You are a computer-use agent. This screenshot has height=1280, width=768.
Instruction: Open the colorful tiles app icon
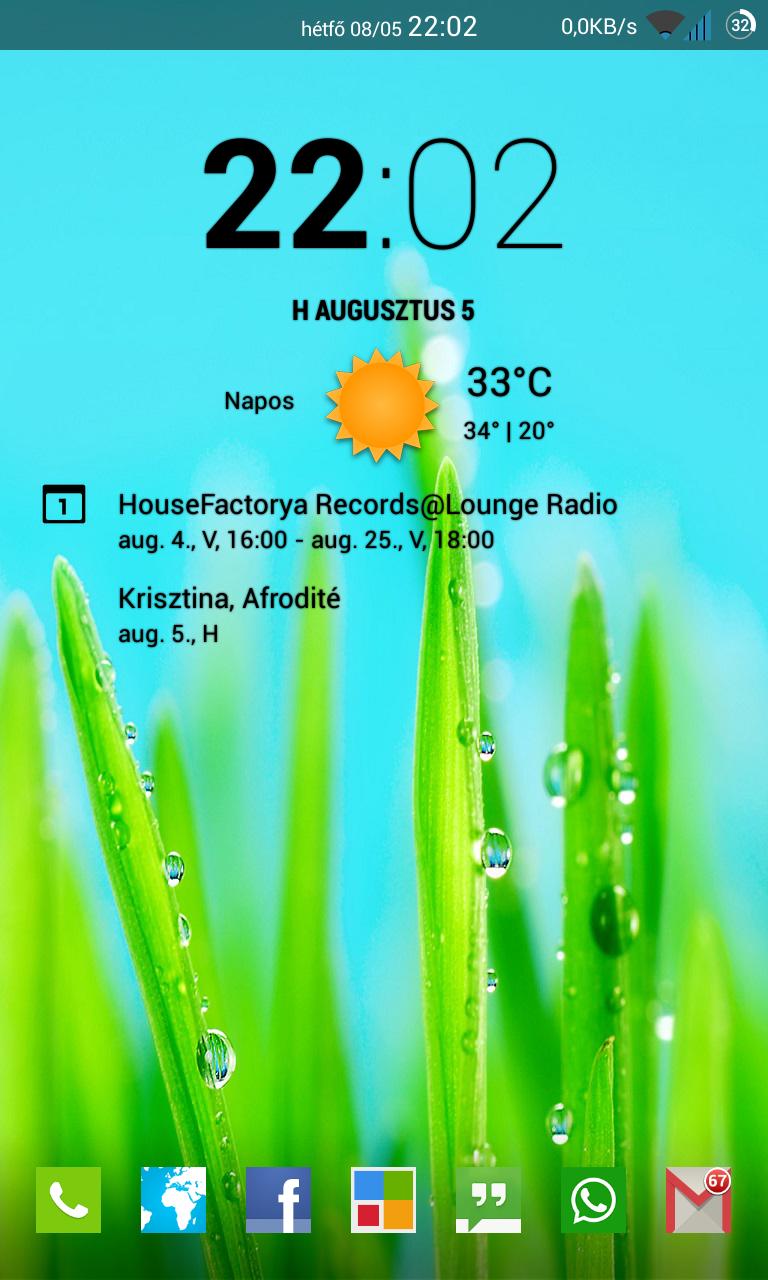click(383, 1199)
